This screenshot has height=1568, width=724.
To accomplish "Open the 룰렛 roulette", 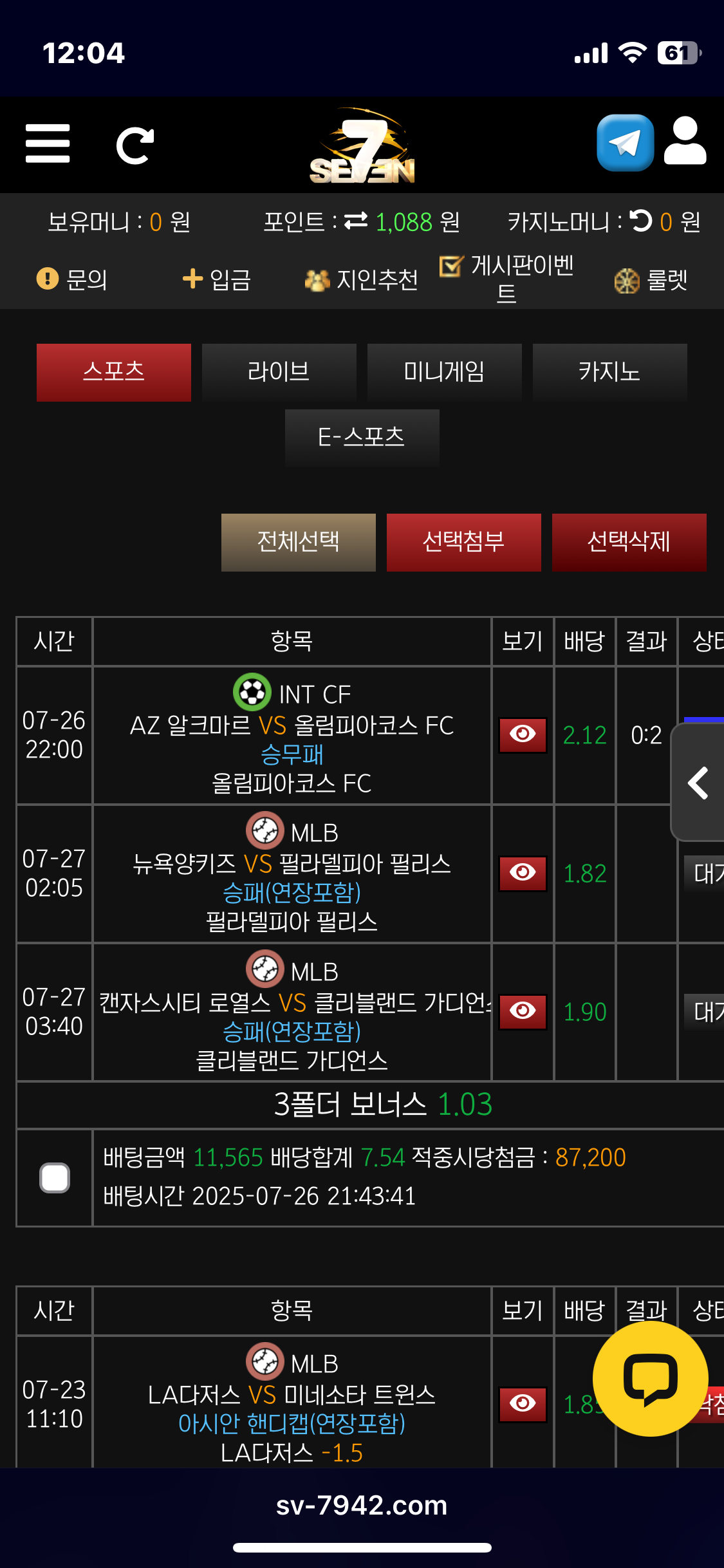I will point(651,279).
